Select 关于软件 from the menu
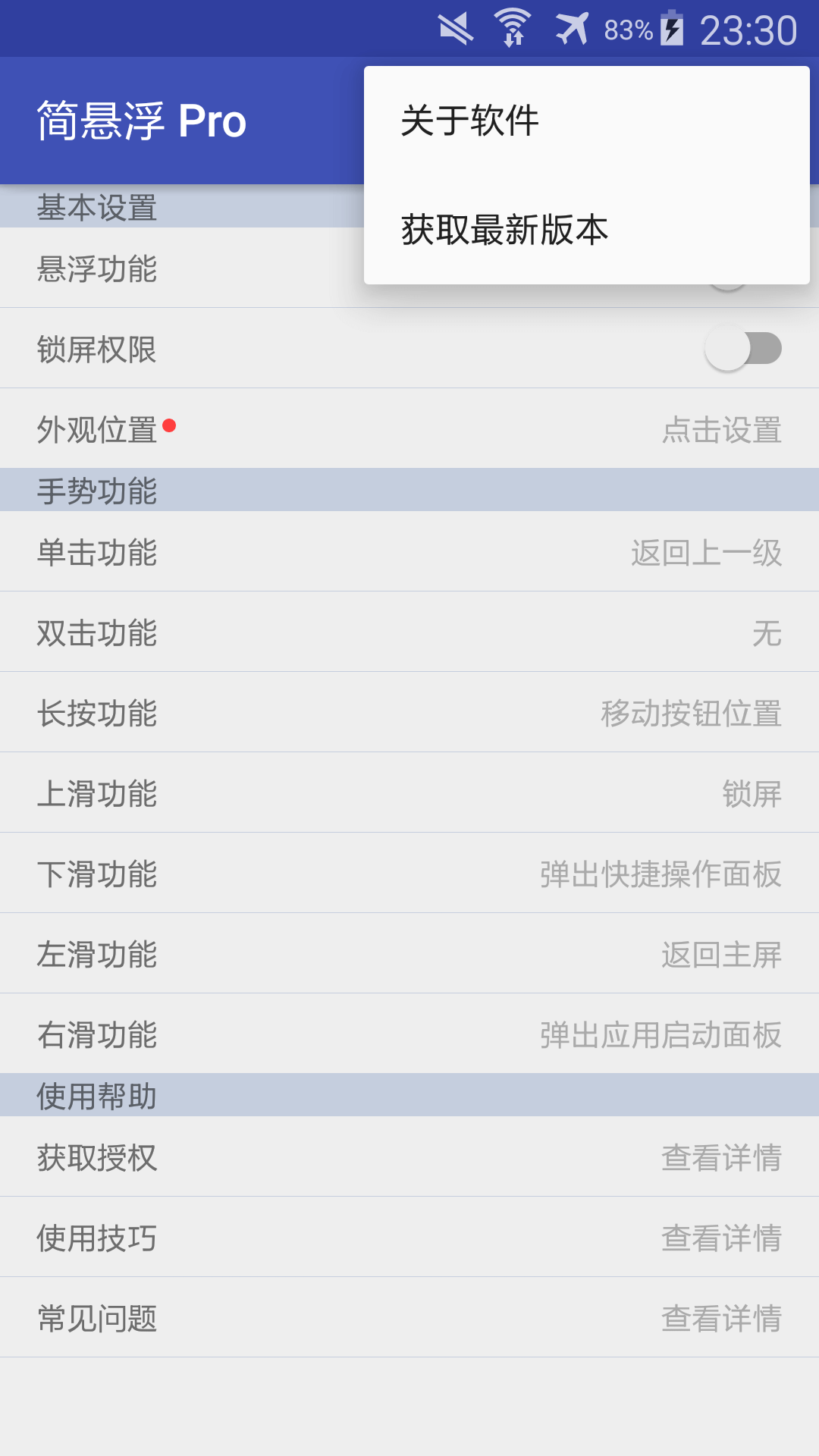The height and width of the screenshot is (1456, 819). [471, 119]
